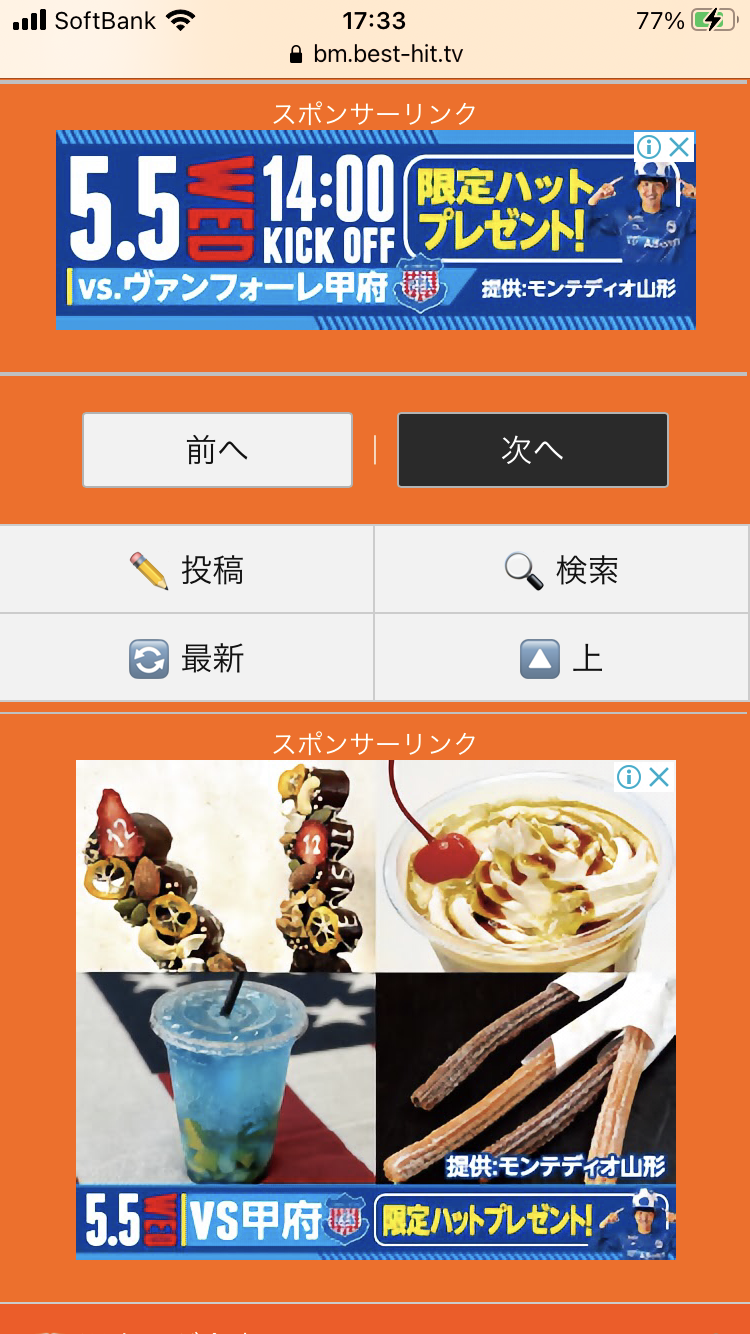
Task: Close the top banner ad
Action: pyautogui.click(x=679, y=147)
